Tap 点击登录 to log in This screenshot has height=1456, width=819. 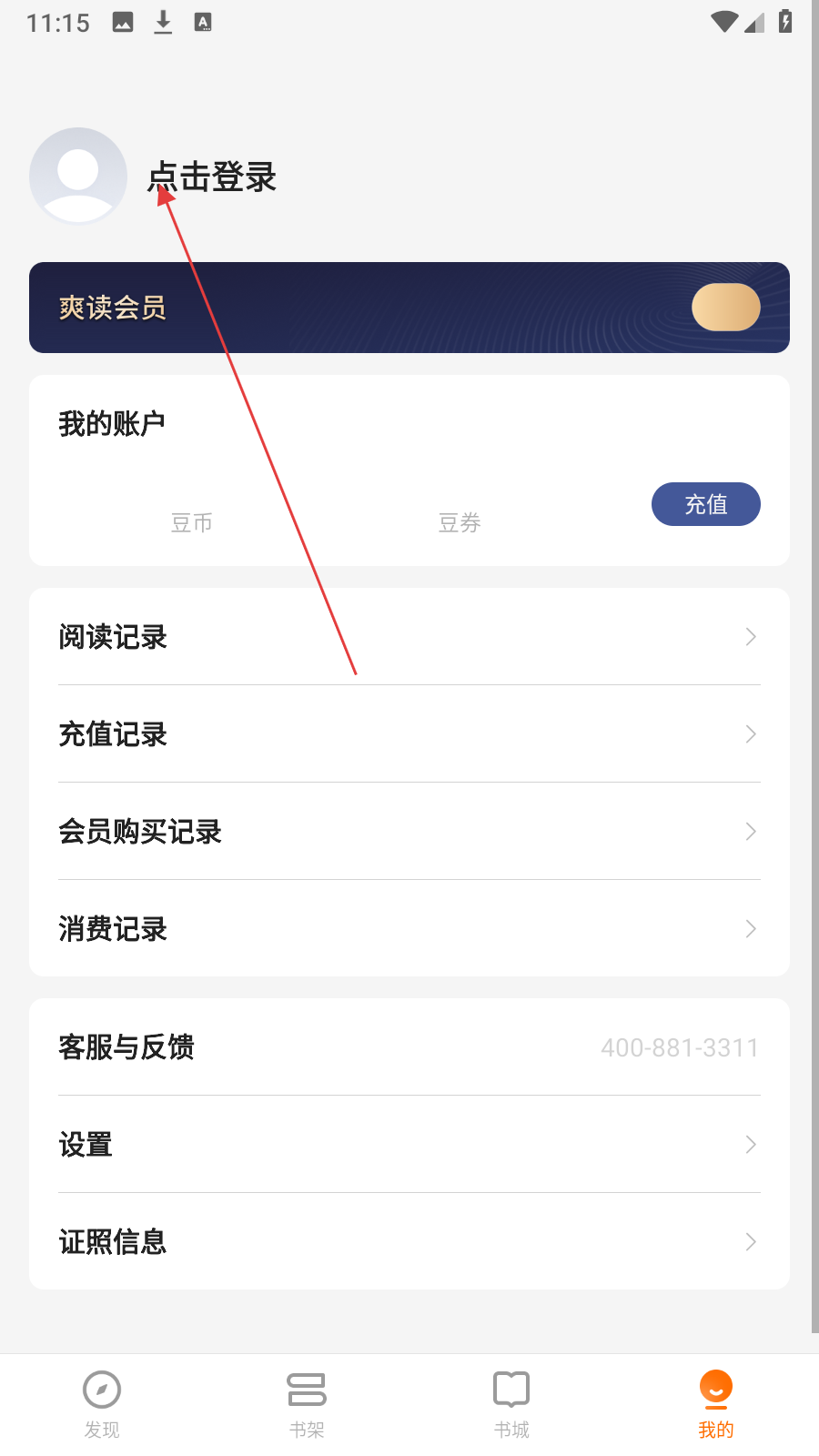click(x=212, y=177)
